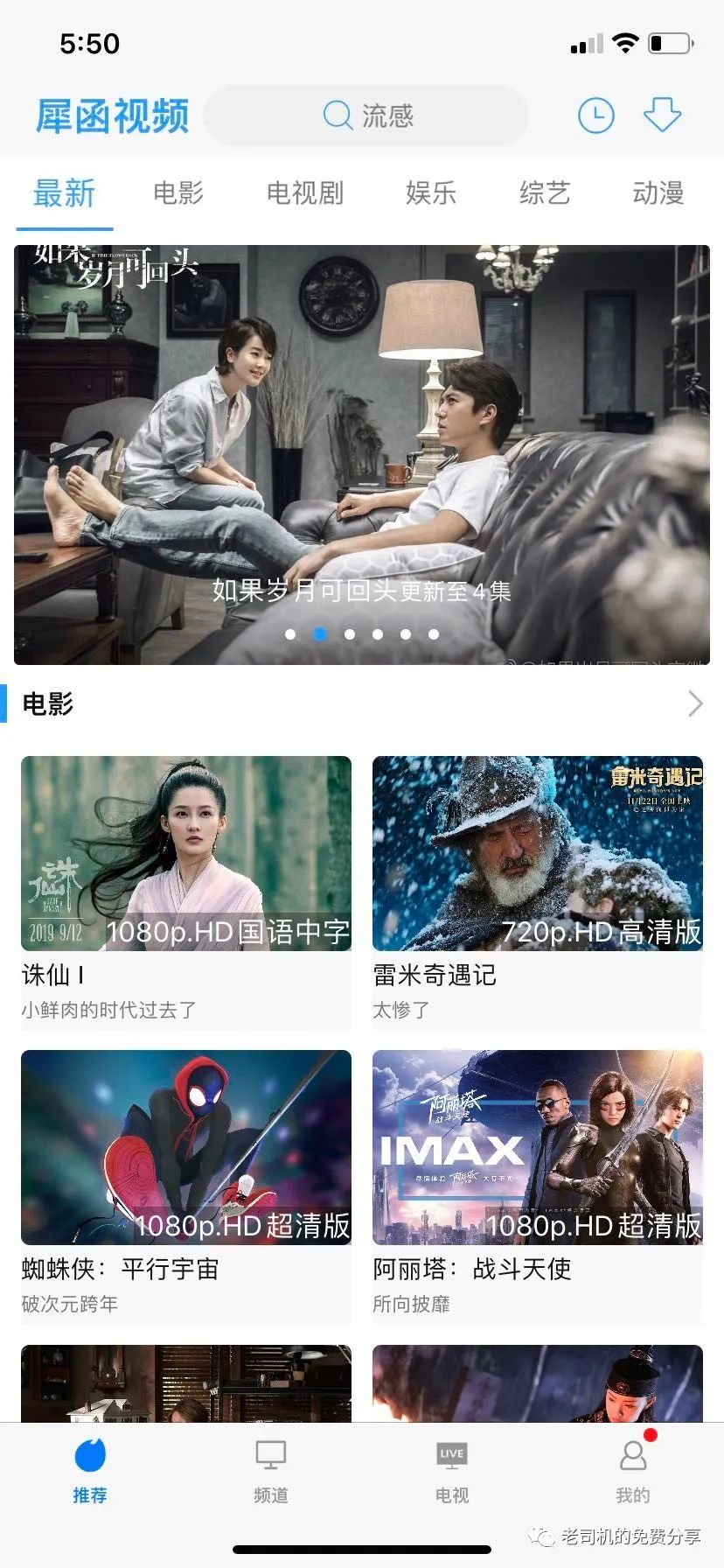Screen dimensions: 724x1568
Task: Tap the magnifier icon inside the search bar
Action: pos(337,115)
